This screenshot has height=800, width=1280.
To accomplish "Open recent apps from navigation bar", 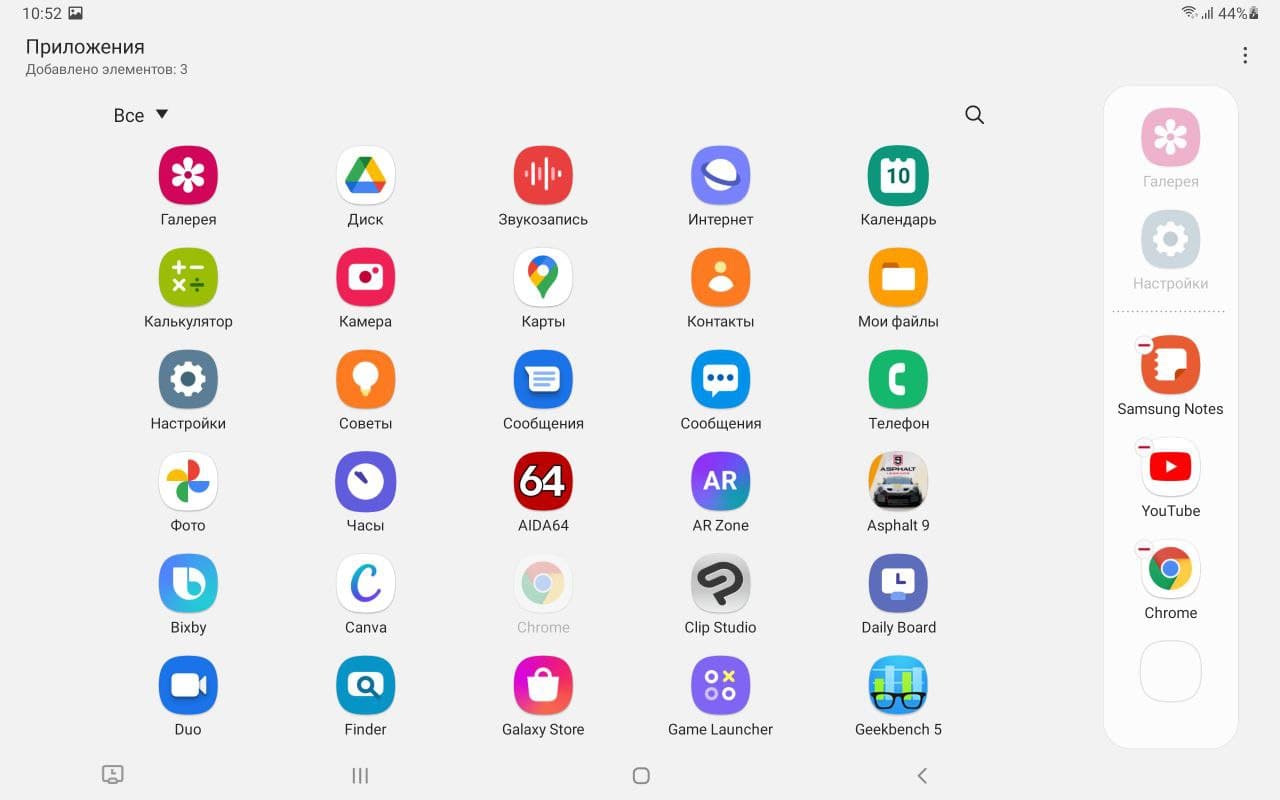I will [x=360, y=775].
